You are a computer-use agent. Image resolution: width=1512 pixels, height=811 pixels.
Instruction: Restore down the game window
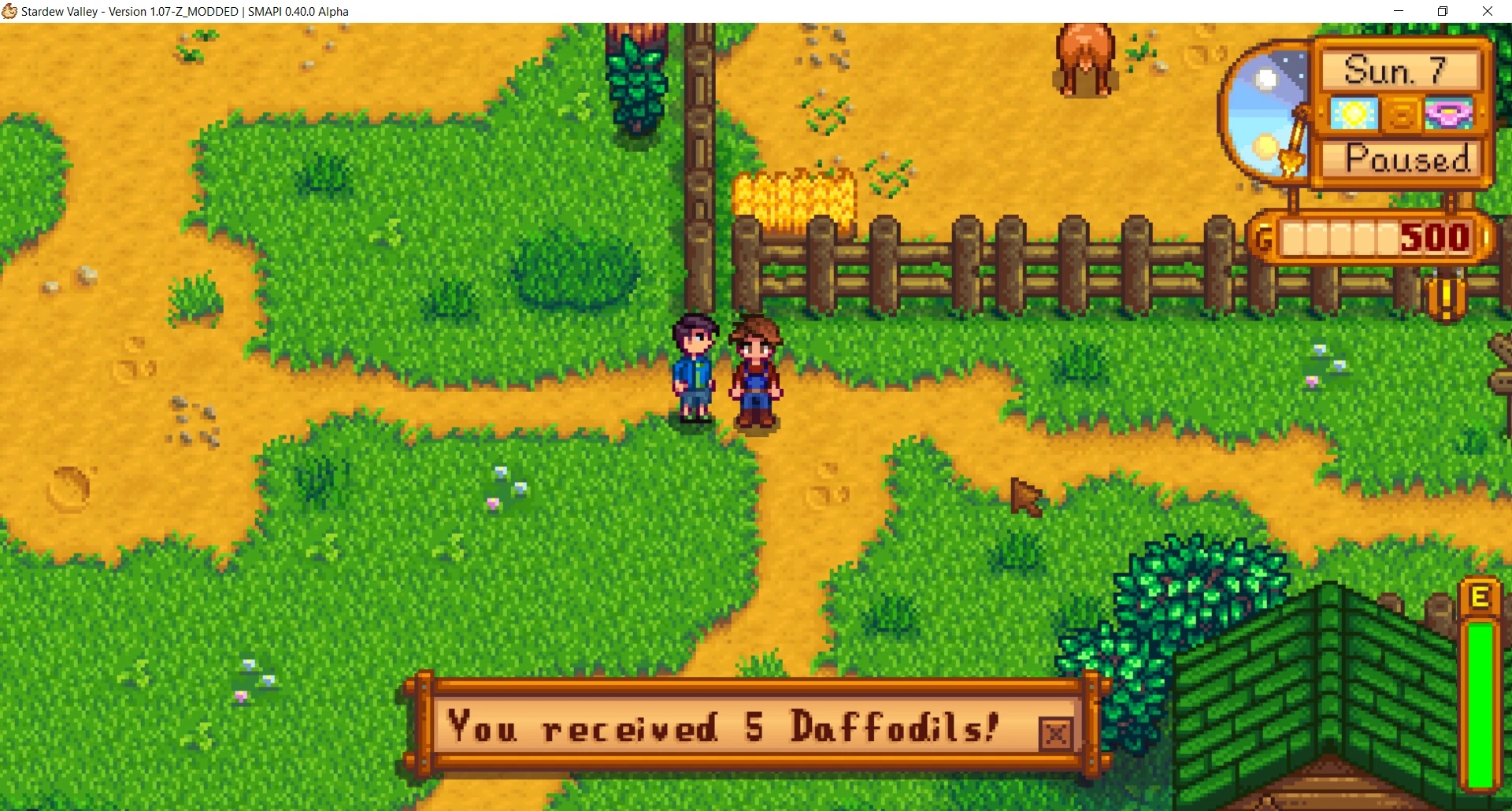pyautogui.click(x=1443, y=11)
